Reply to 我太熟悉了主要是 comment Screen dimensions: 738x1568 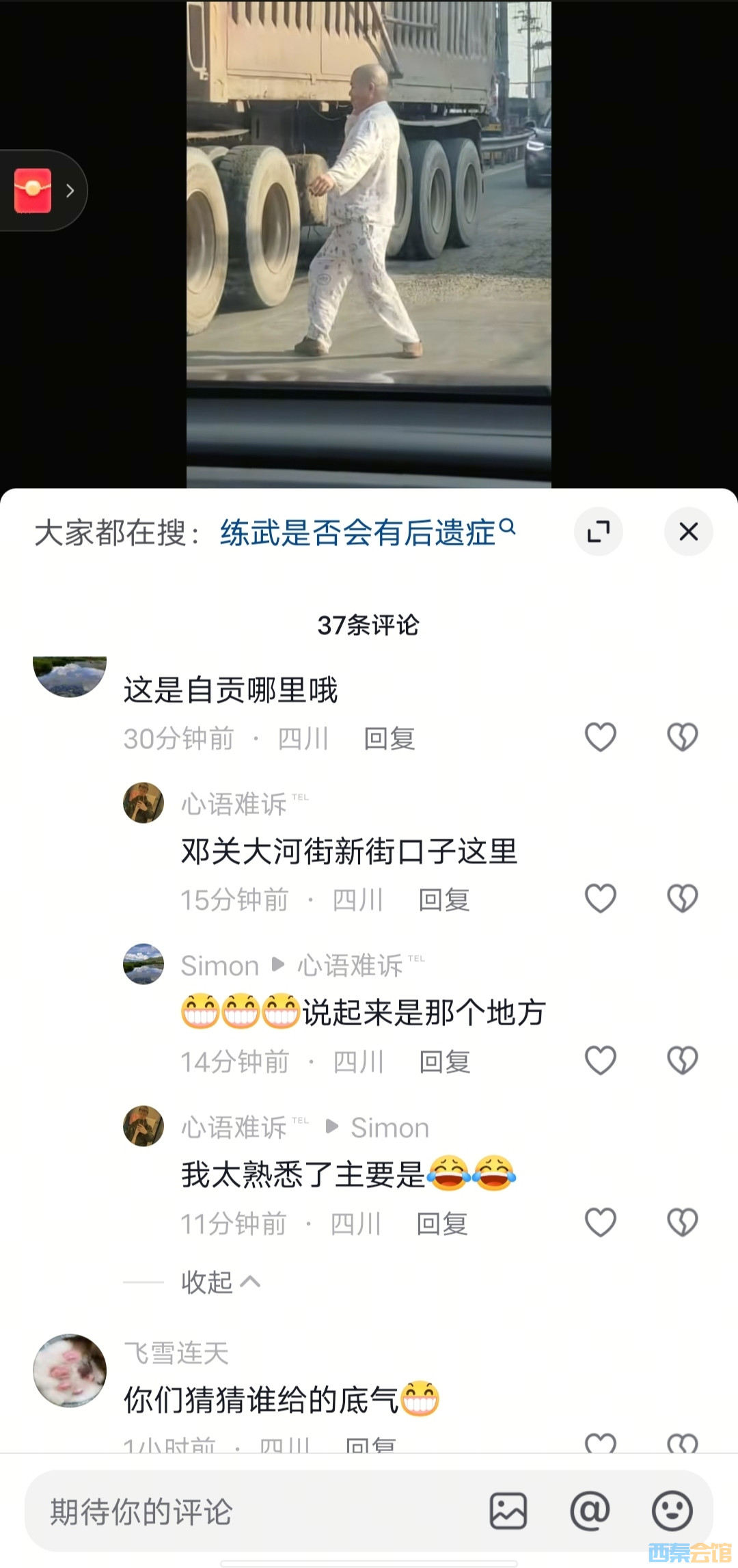442,1224
